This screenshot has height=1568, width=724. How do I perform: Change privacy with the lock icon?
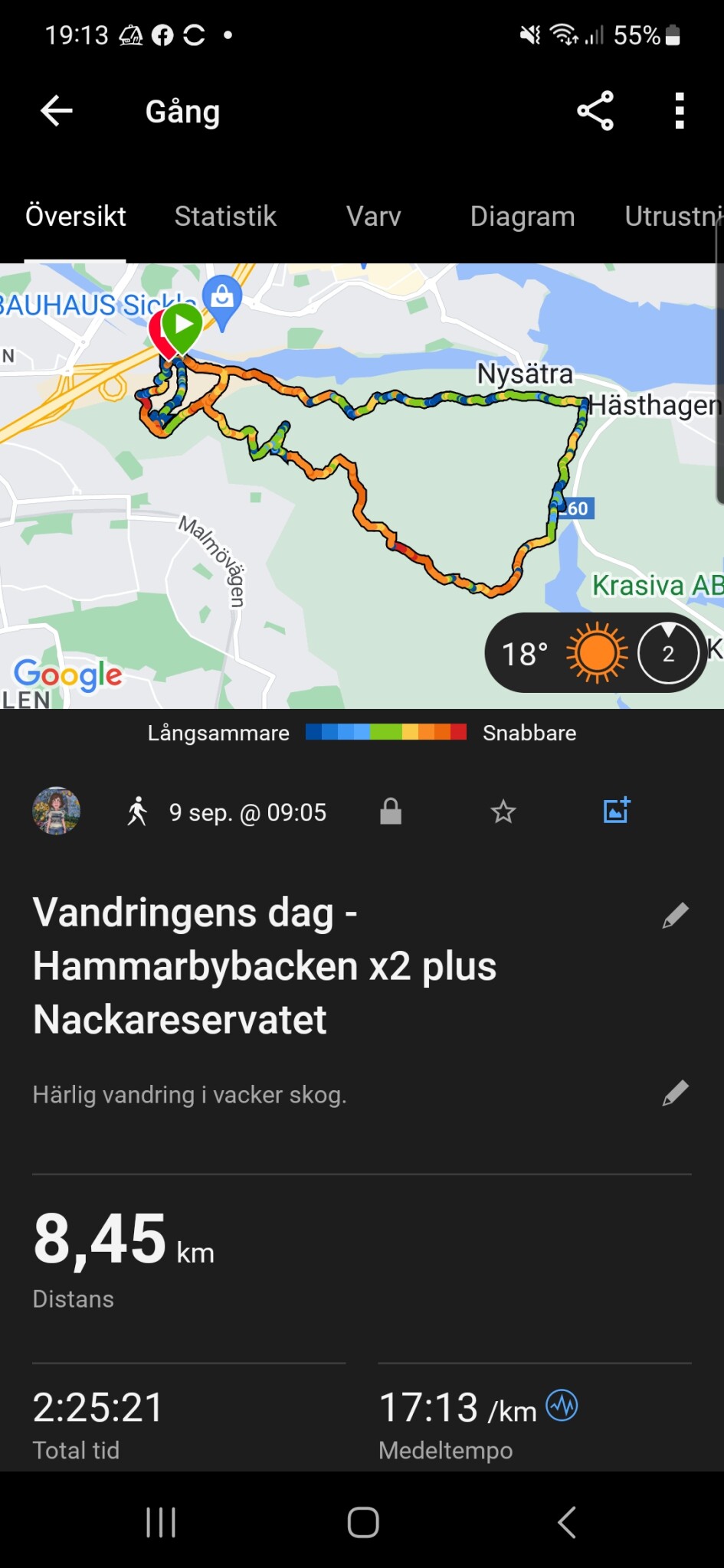[x=391, y=811]
